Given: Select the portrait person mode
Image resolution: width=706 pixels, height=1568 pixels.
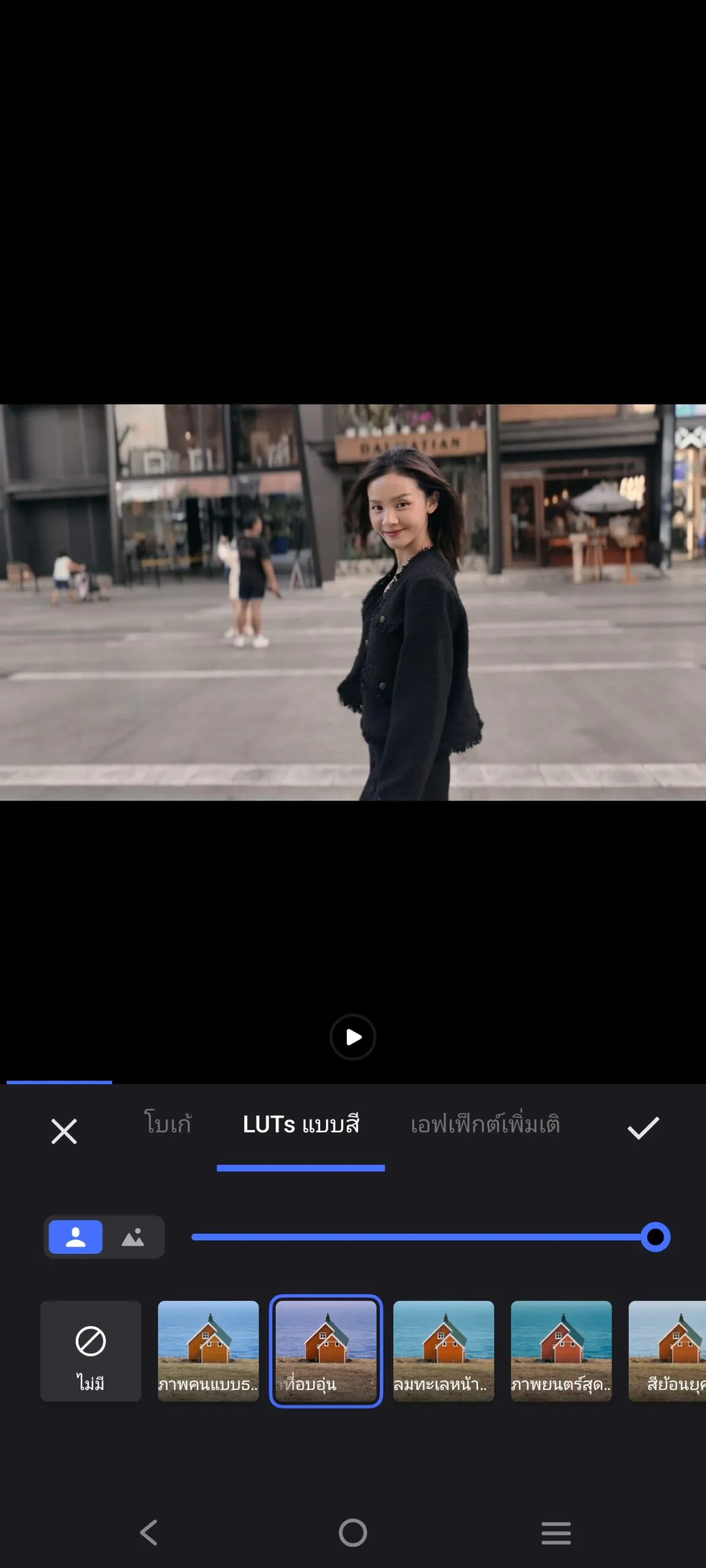Looking at the screenshot, I should pyautogui.click(x=75, y=1237).
